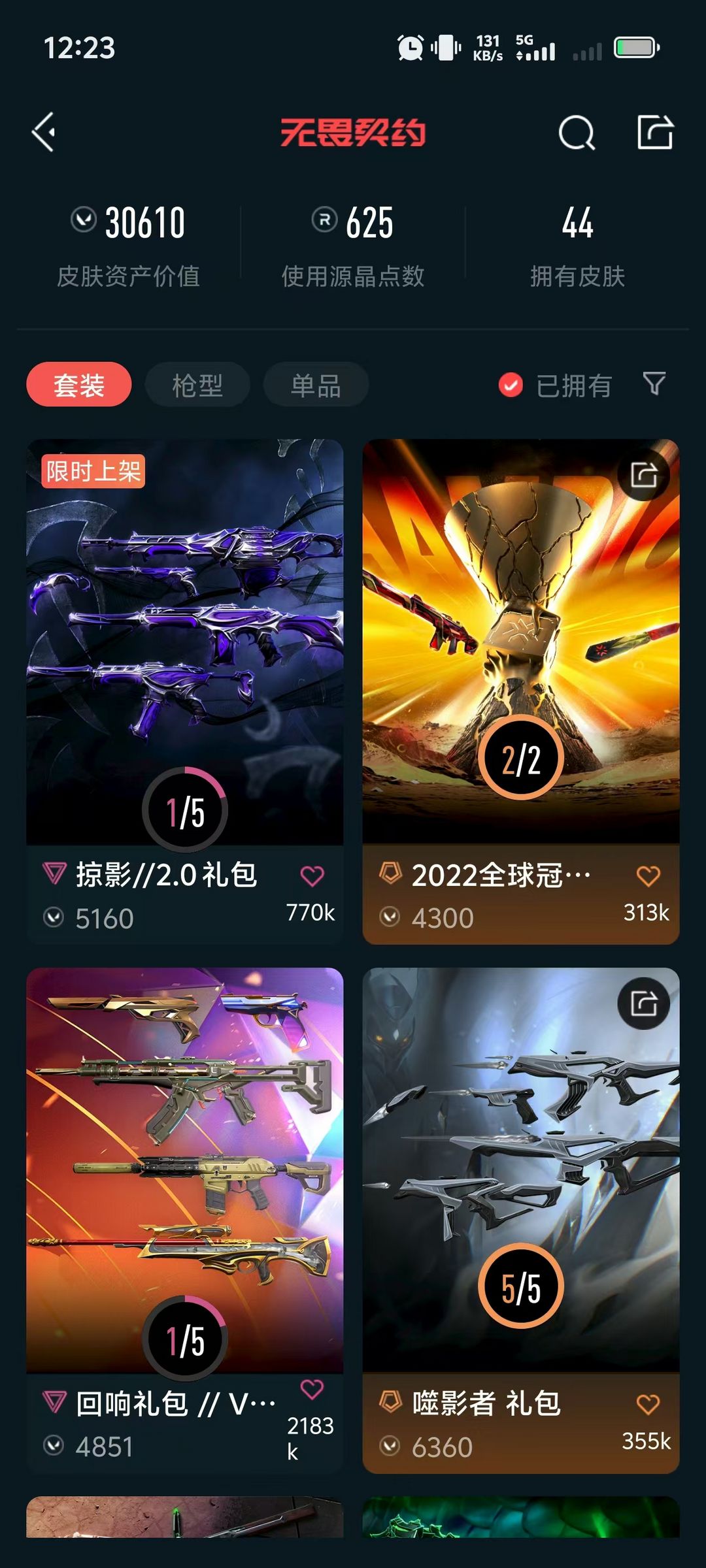706x1568 pixels.
Task: Open the 掠影//2.0礼包 bundle card
Action: click(x=185, y=691)
